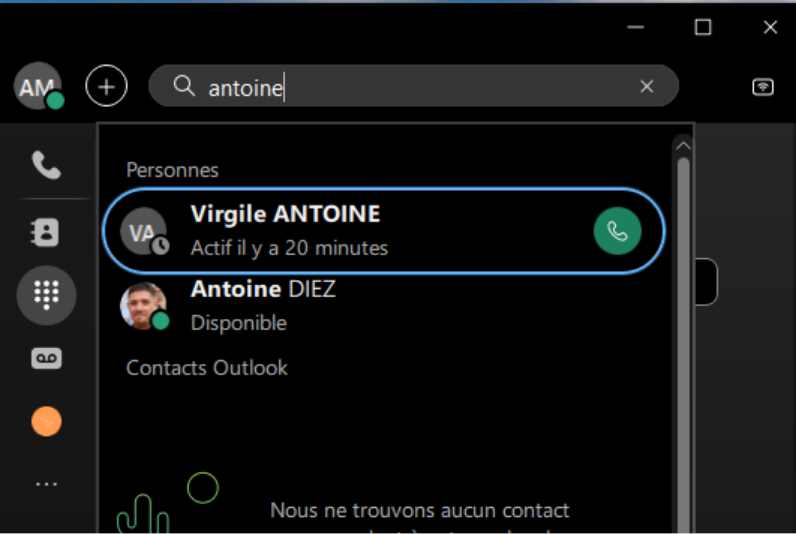Call Virgile ANTOINE with the green phone button

[x=617, y=231]
